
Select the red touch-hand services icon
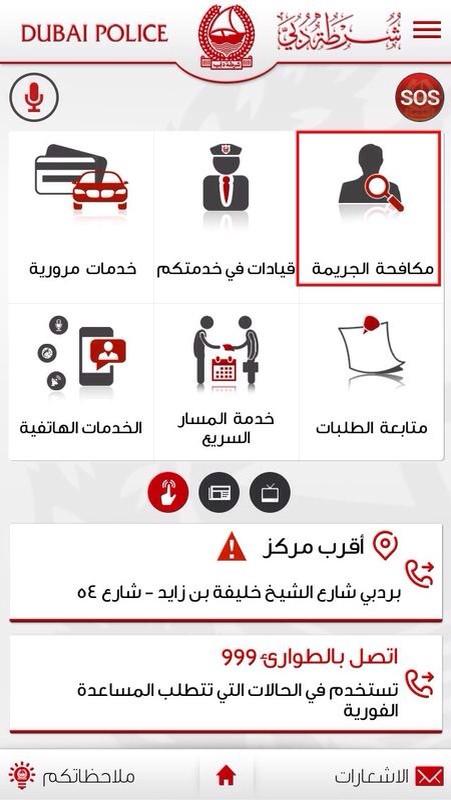[168, 493]
